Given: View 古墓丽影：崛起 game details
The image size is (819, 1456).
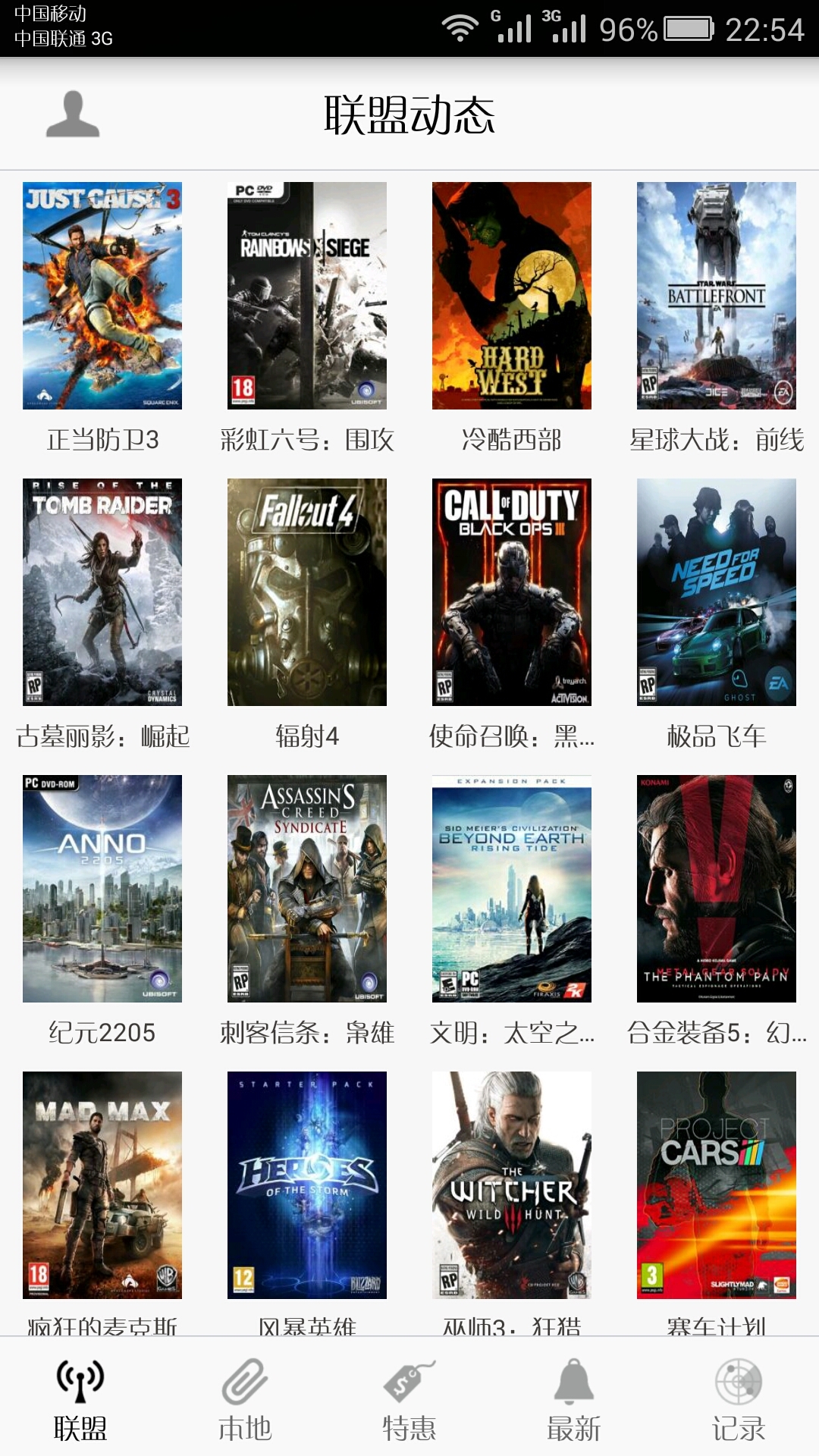Looking at the screenshot, I should pyautogui.click(x=102, y=591).
